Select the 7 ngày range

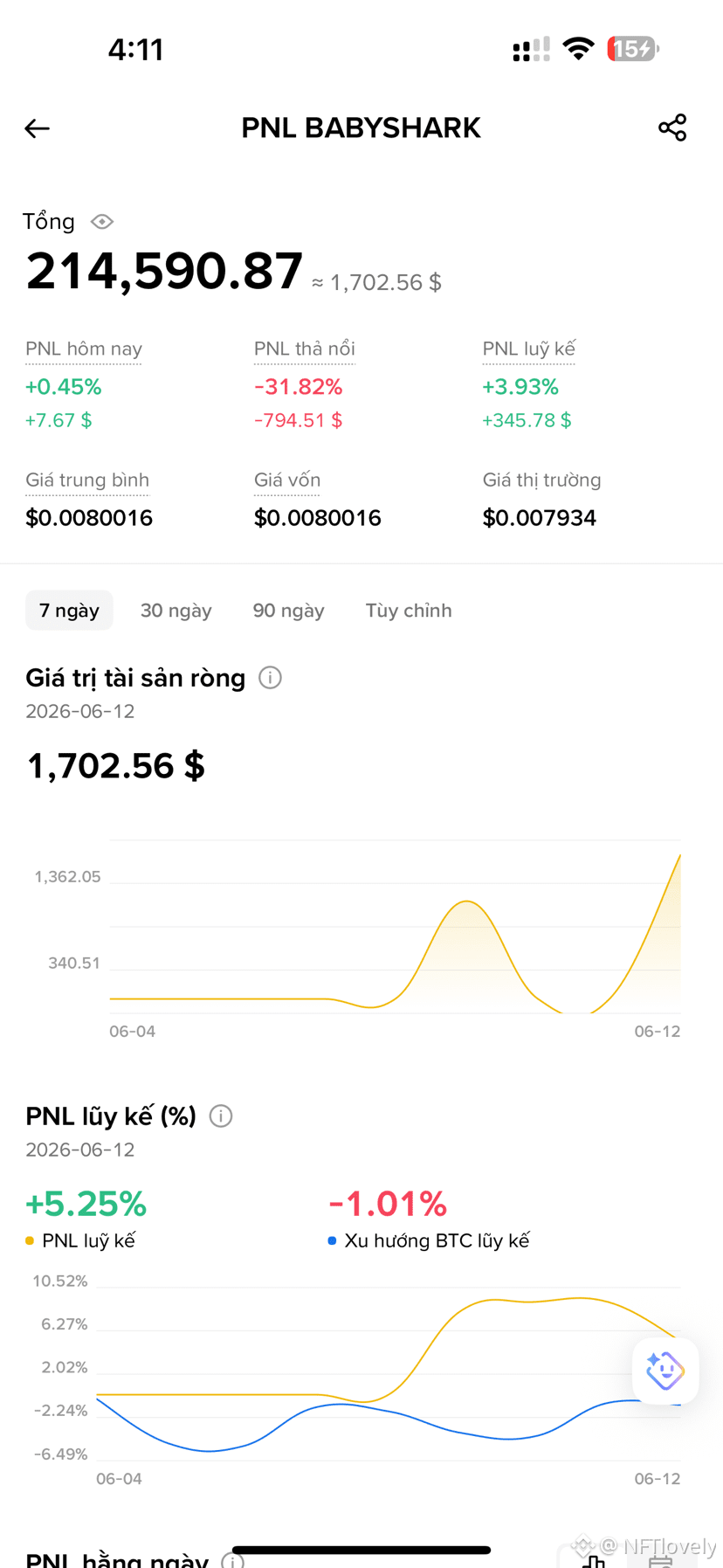pyautogui.click(x=69, y=611)
